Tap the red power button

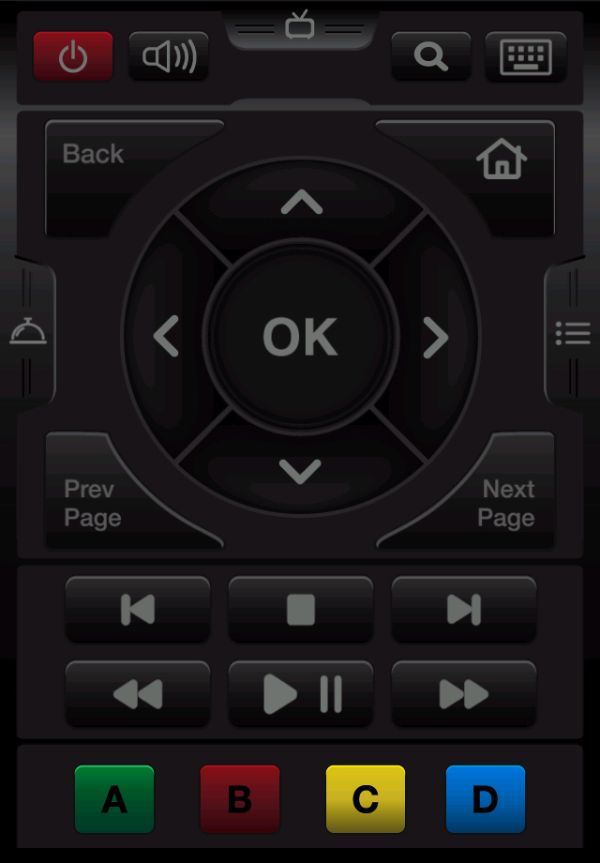pos(73,57)
